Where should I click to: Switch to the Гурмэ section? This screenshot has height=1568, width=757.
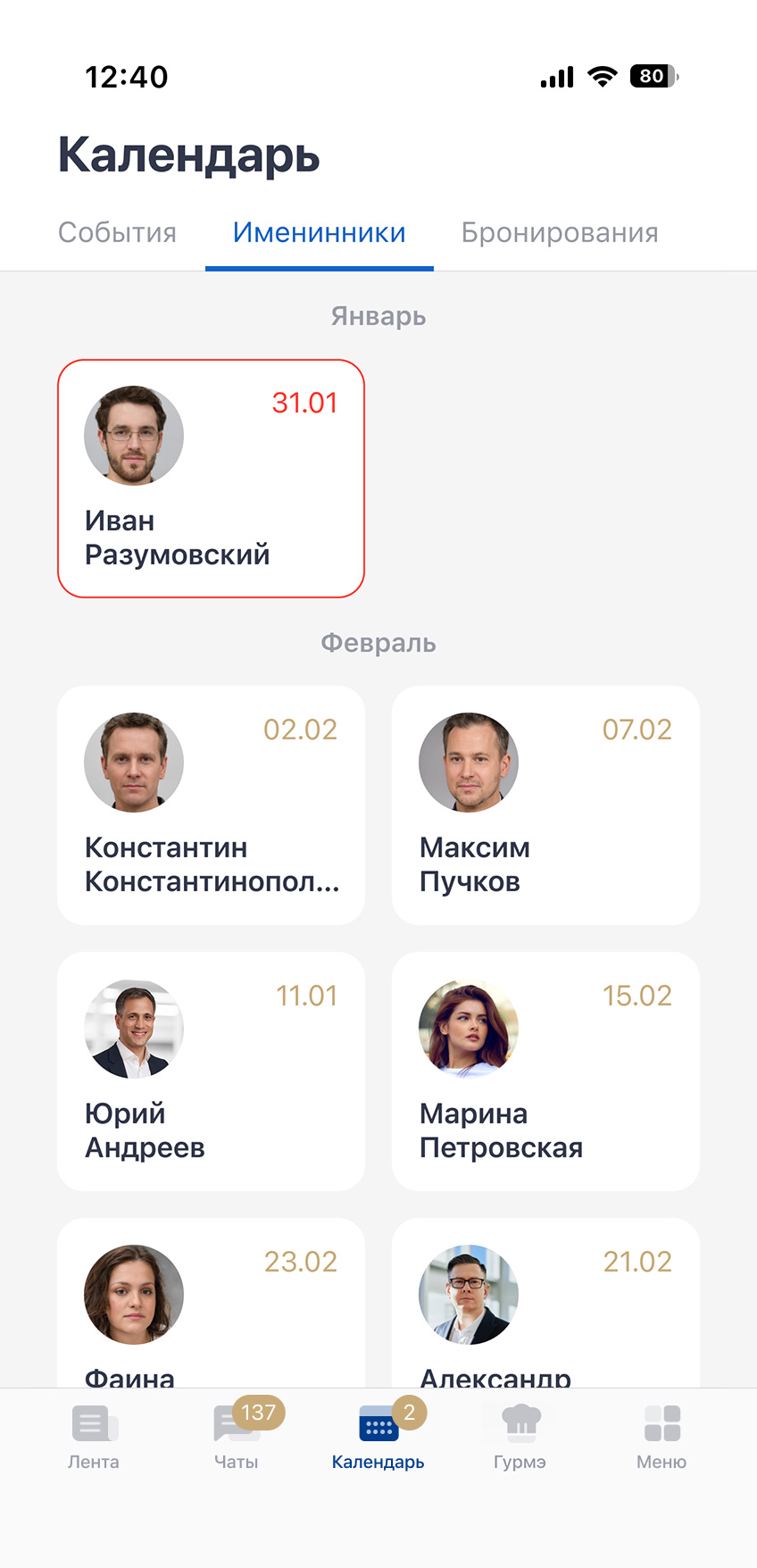(520, 1436)
